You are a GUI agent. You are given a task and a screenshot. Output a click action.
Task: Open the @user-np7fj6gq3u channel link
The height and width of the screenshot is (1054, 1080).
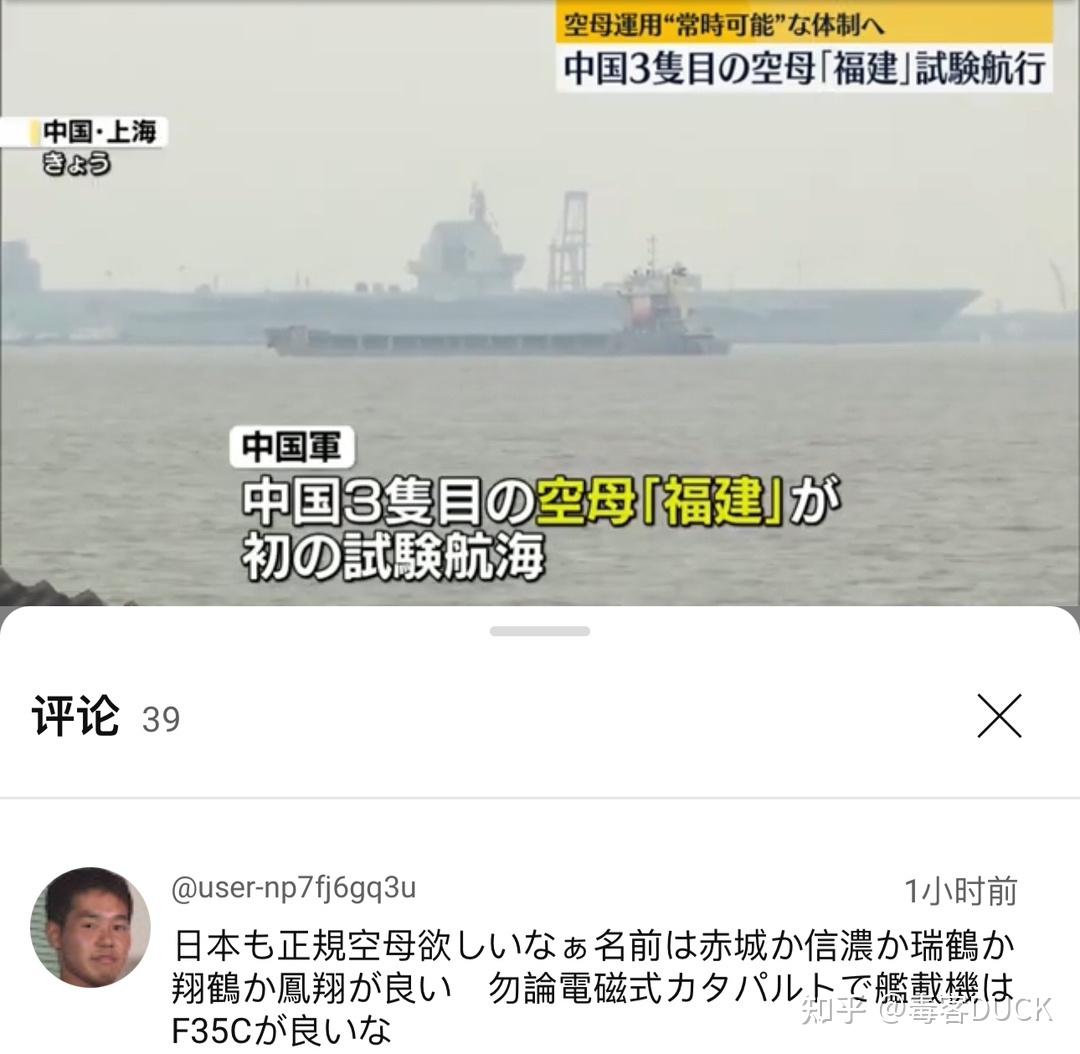(294, 888)
